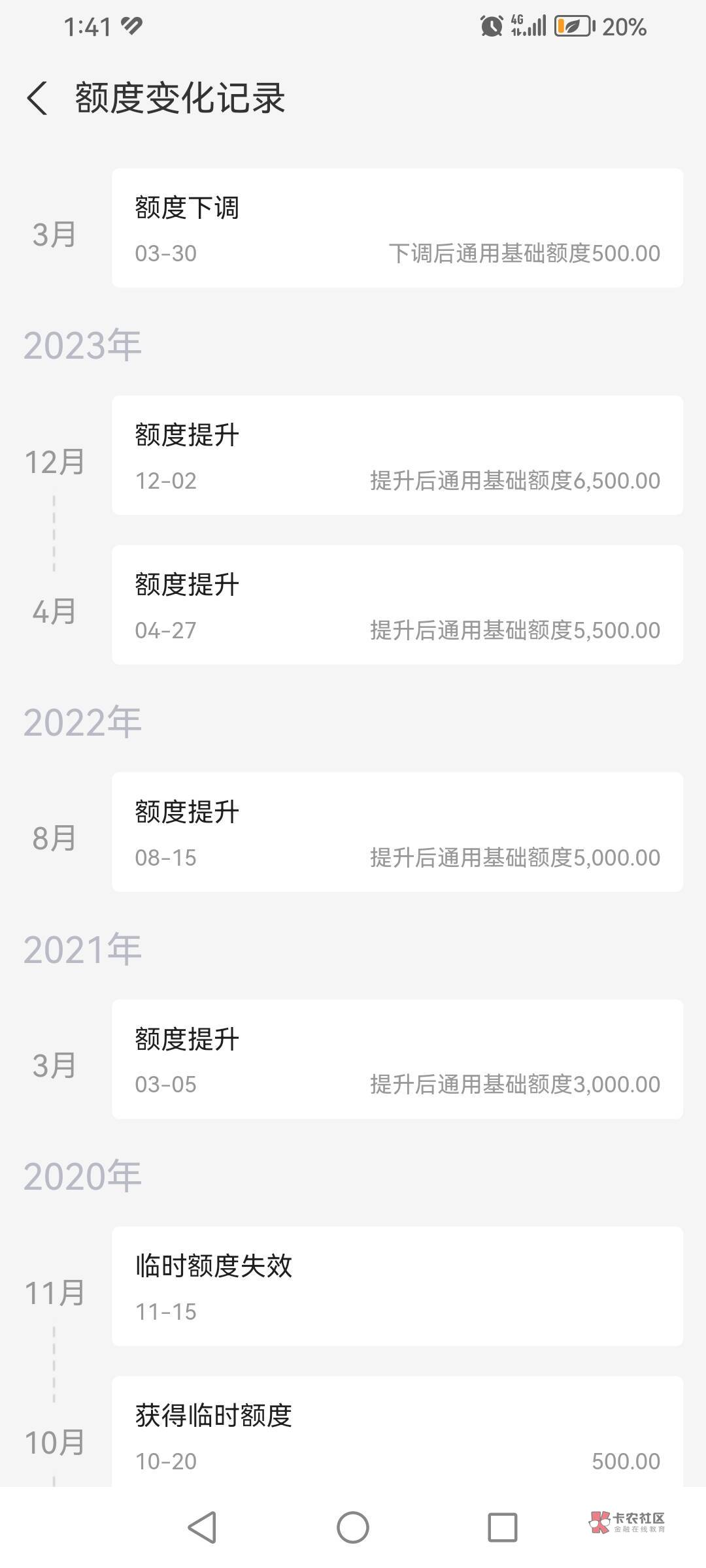Screen dimensions: 706x1568
Task: Open the 03-05 额度提升 record
Action: (397, 1059)
